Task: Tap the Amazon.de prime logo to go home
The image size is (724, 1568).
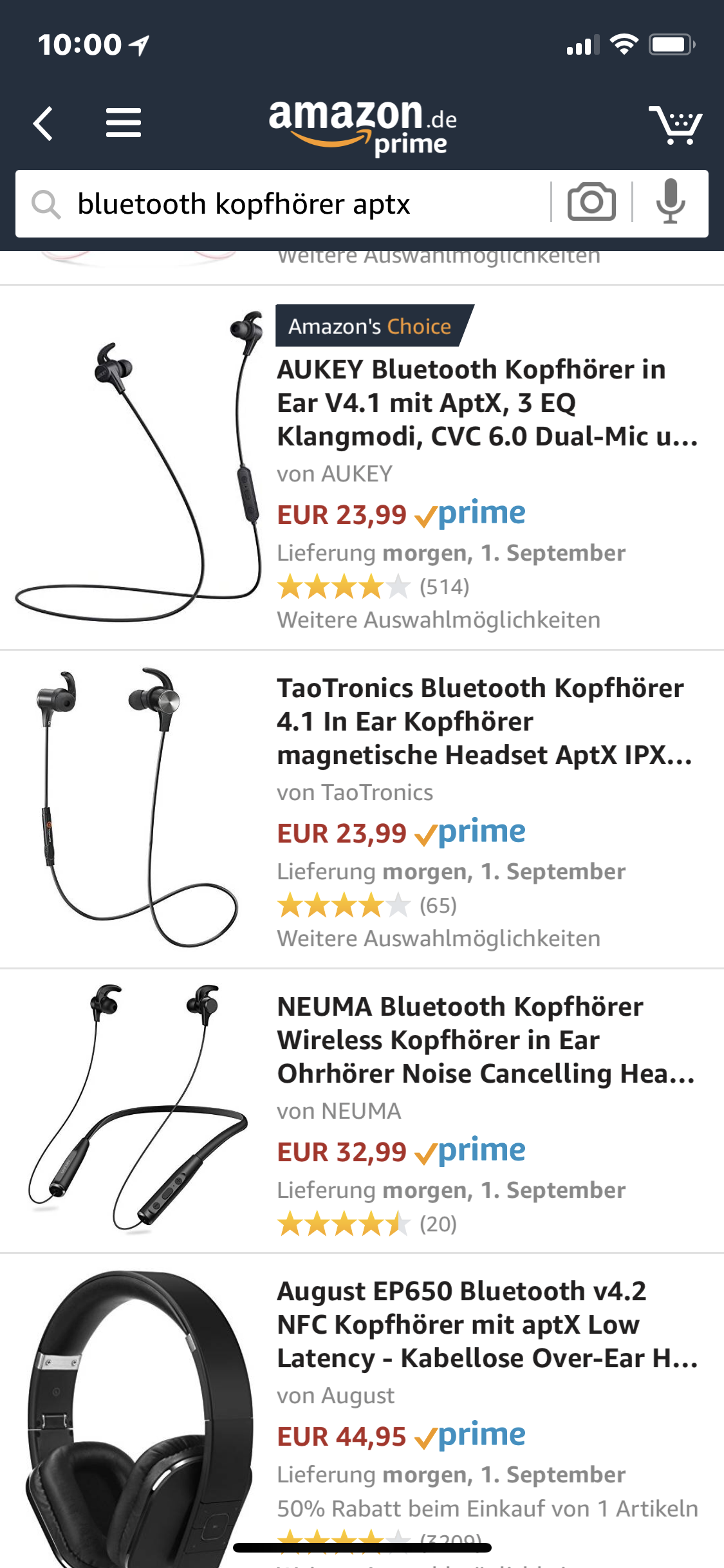Action: point(362,126)
